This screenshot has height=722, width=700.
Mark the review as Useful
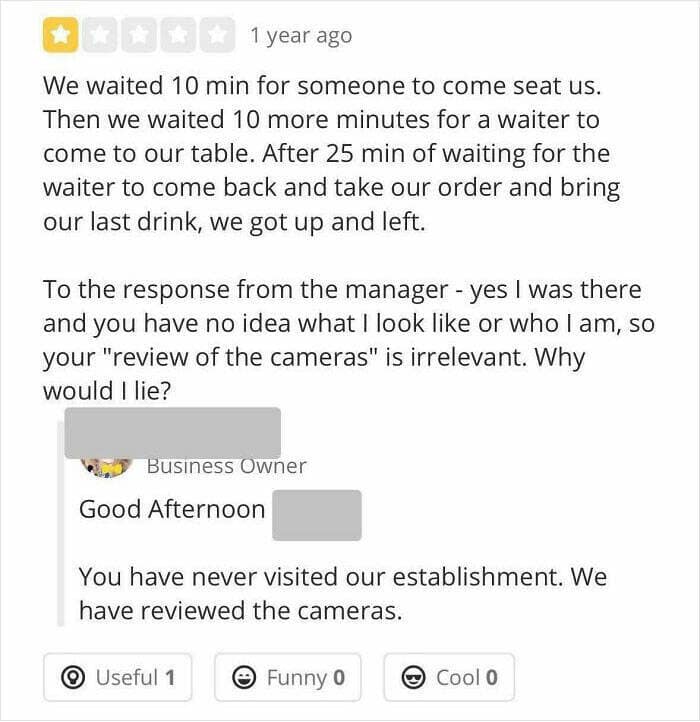(117, 677)
